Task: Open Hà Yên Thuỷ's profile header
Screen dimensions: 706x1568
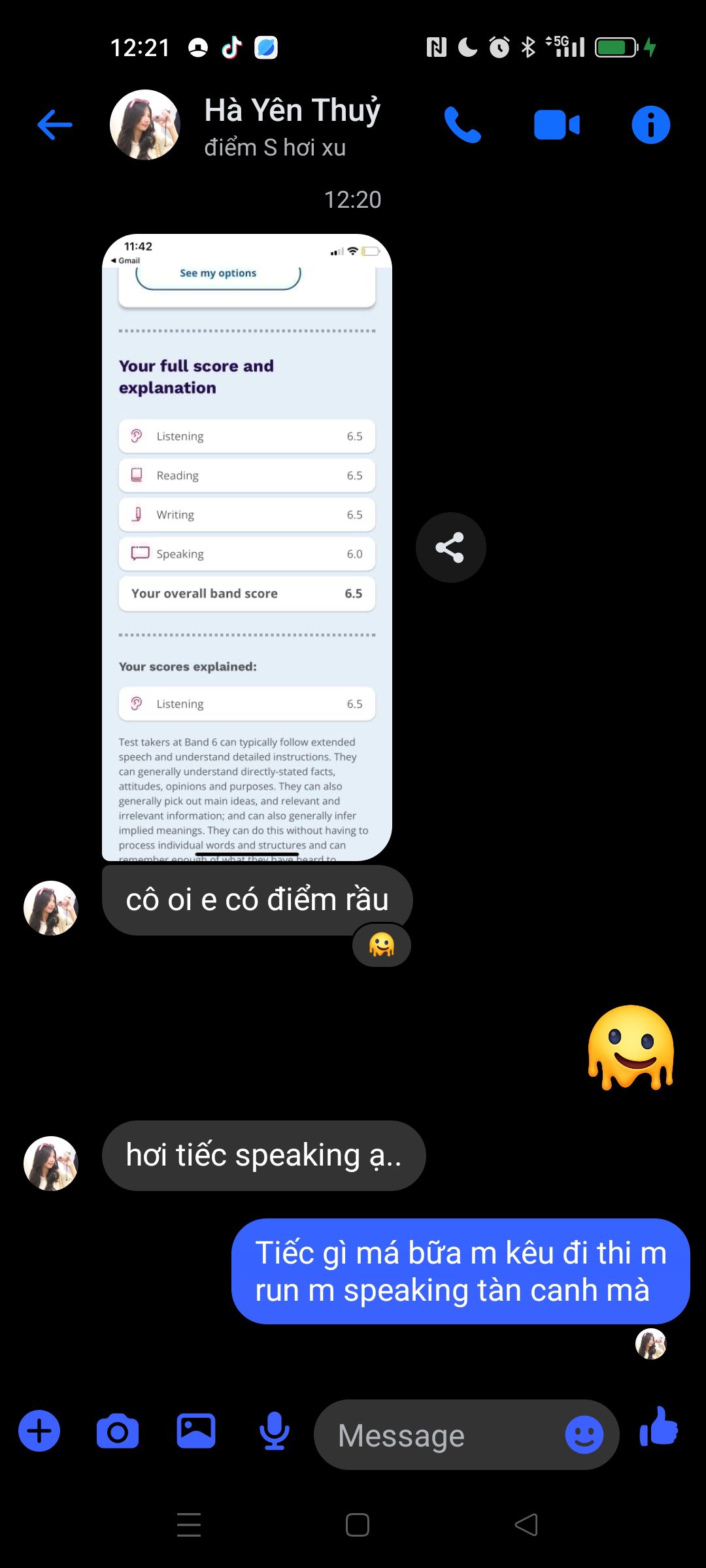Action: 292,126
